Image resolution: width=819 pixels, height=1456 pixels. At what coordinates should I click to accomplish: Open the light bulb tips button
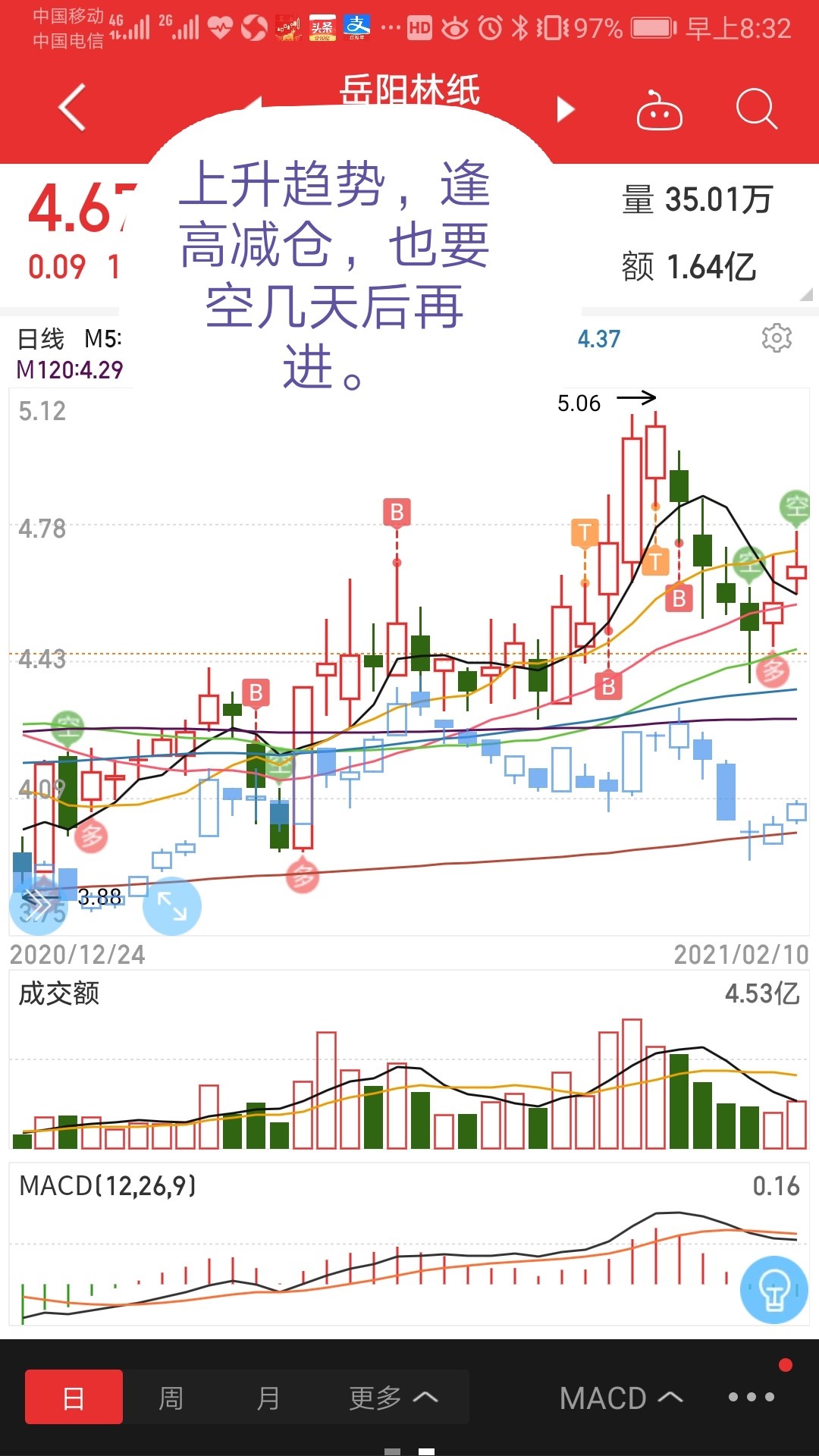pyautogui.click(x=774, y=1290)
